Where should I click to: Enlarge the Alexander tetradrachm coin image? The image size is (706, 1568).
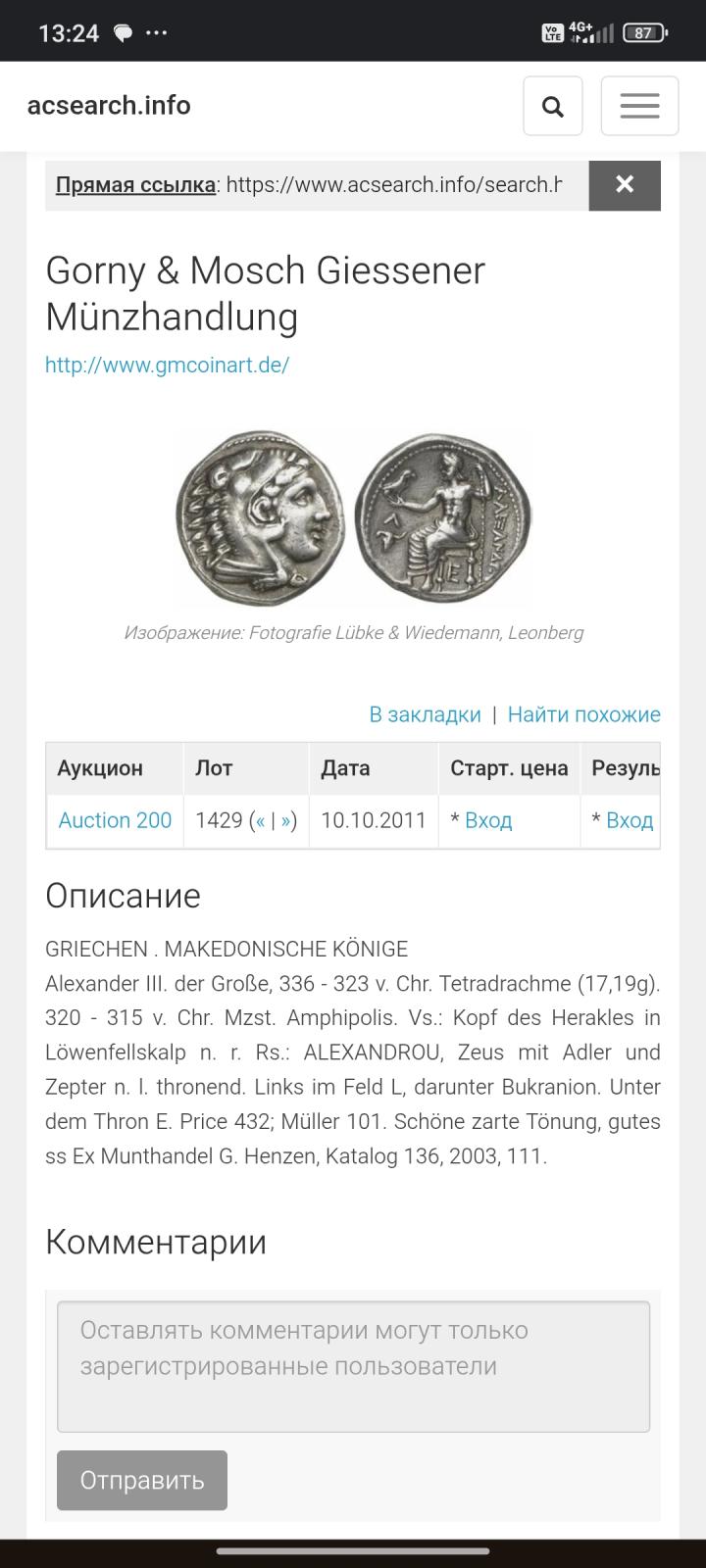pos(353,516)
